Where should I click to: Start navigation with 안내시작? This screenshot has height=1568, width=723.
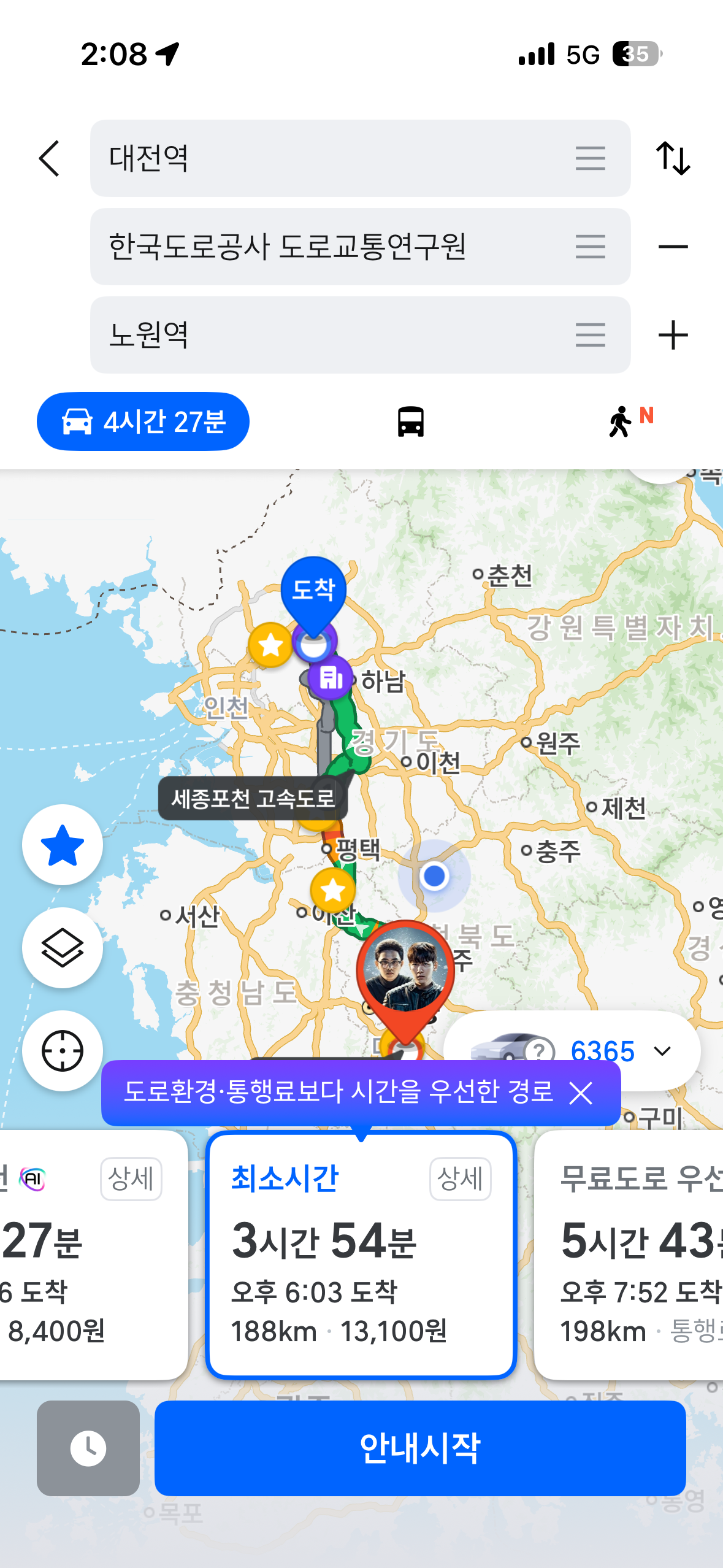(x=420, y=1448)
